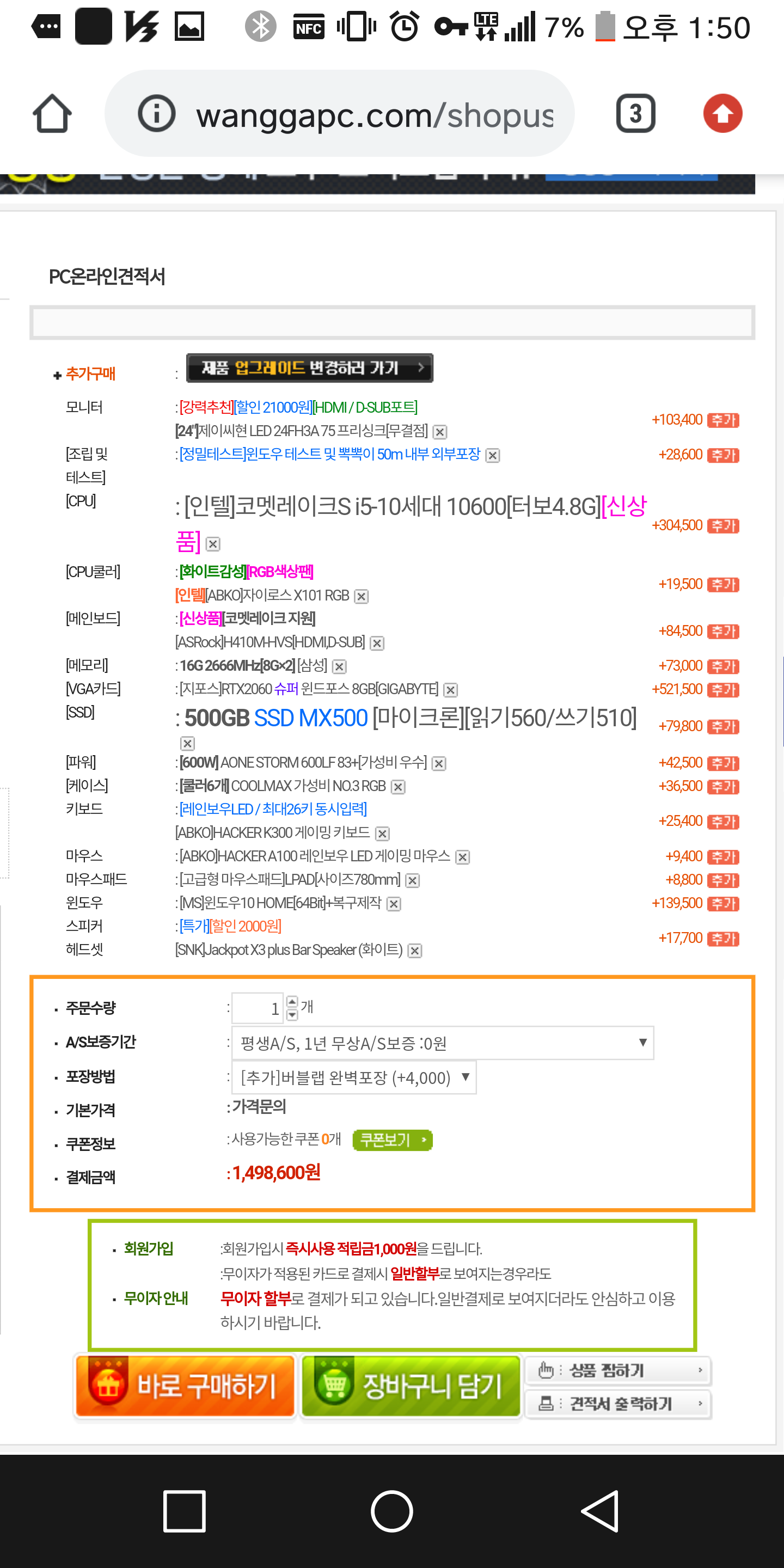
Task: Open the tab switcher showing 3 tabs
Action: pyautogui.click(x=635, y=113)
